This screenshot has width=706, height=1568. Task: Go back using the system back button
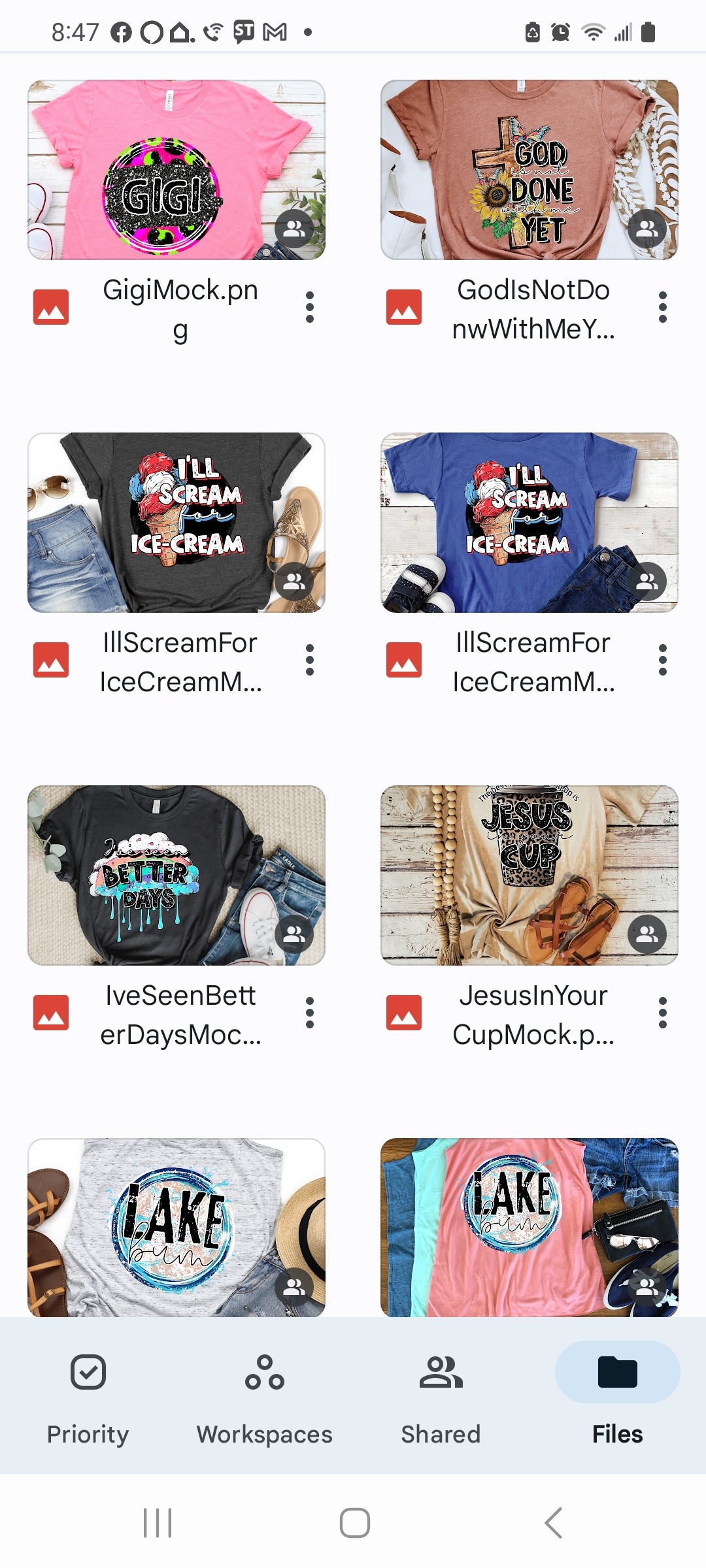(553, 1523)
